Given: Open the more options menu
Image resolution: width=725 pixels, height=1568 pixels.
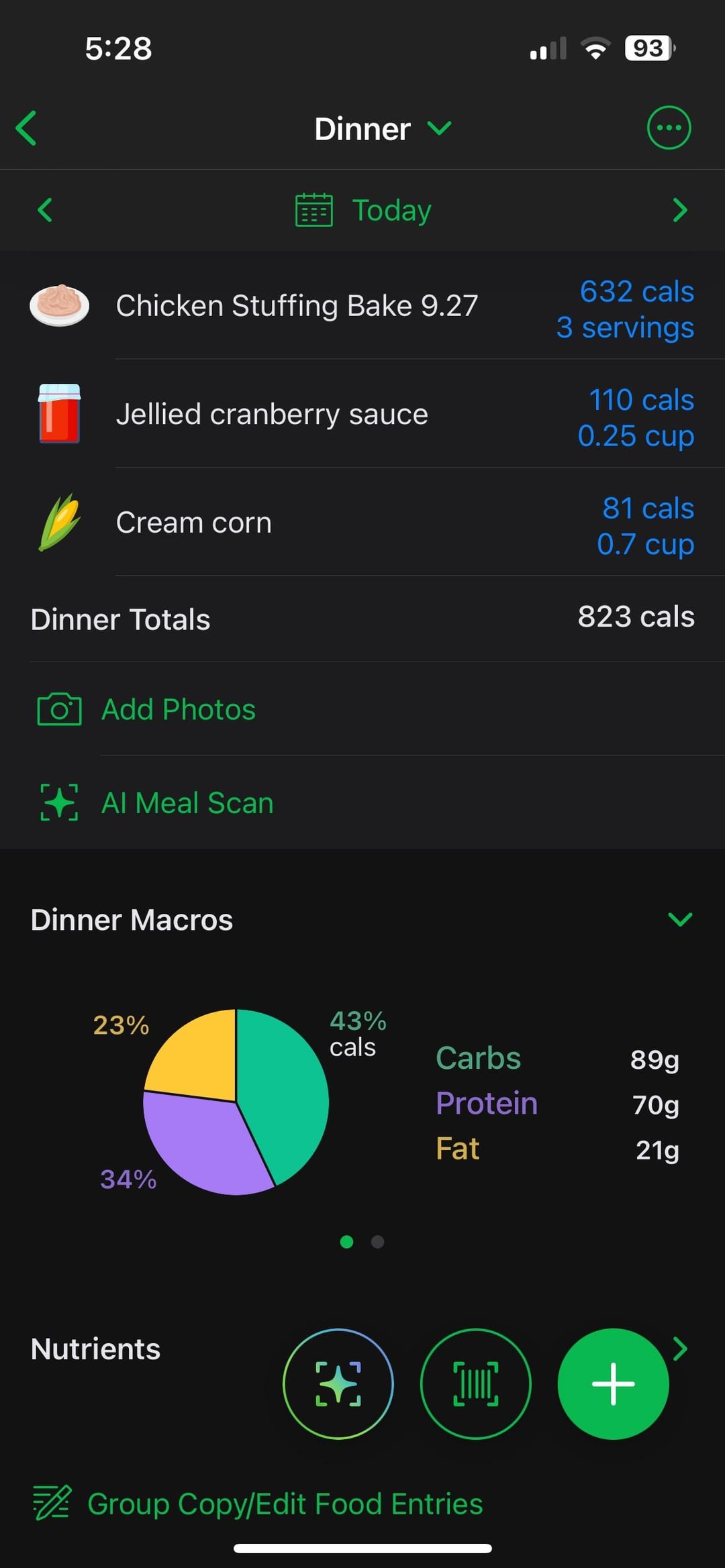Looking at the screenshot, I should point(668,127).
